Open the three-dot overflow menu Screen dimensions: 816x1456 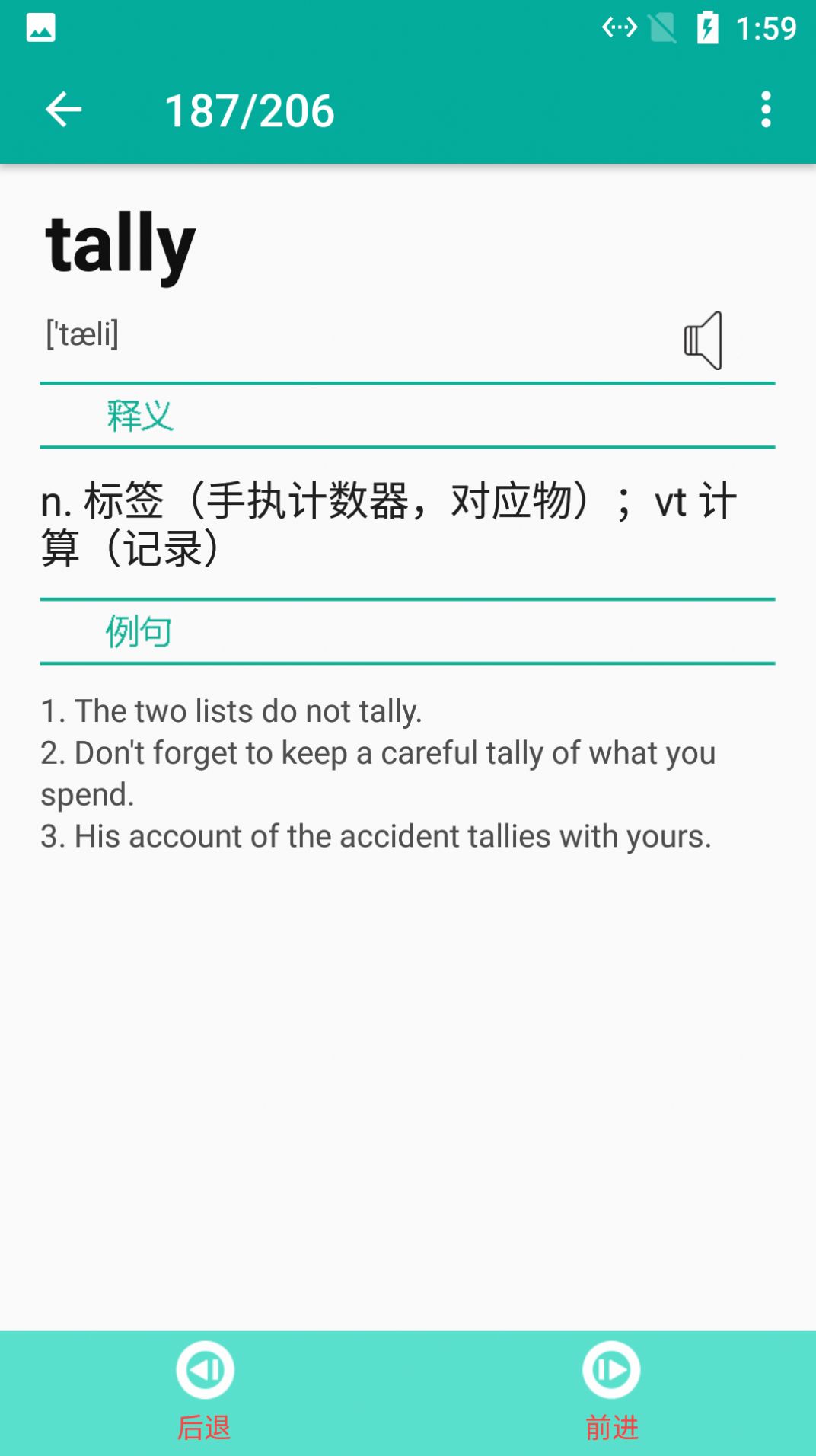766,110
